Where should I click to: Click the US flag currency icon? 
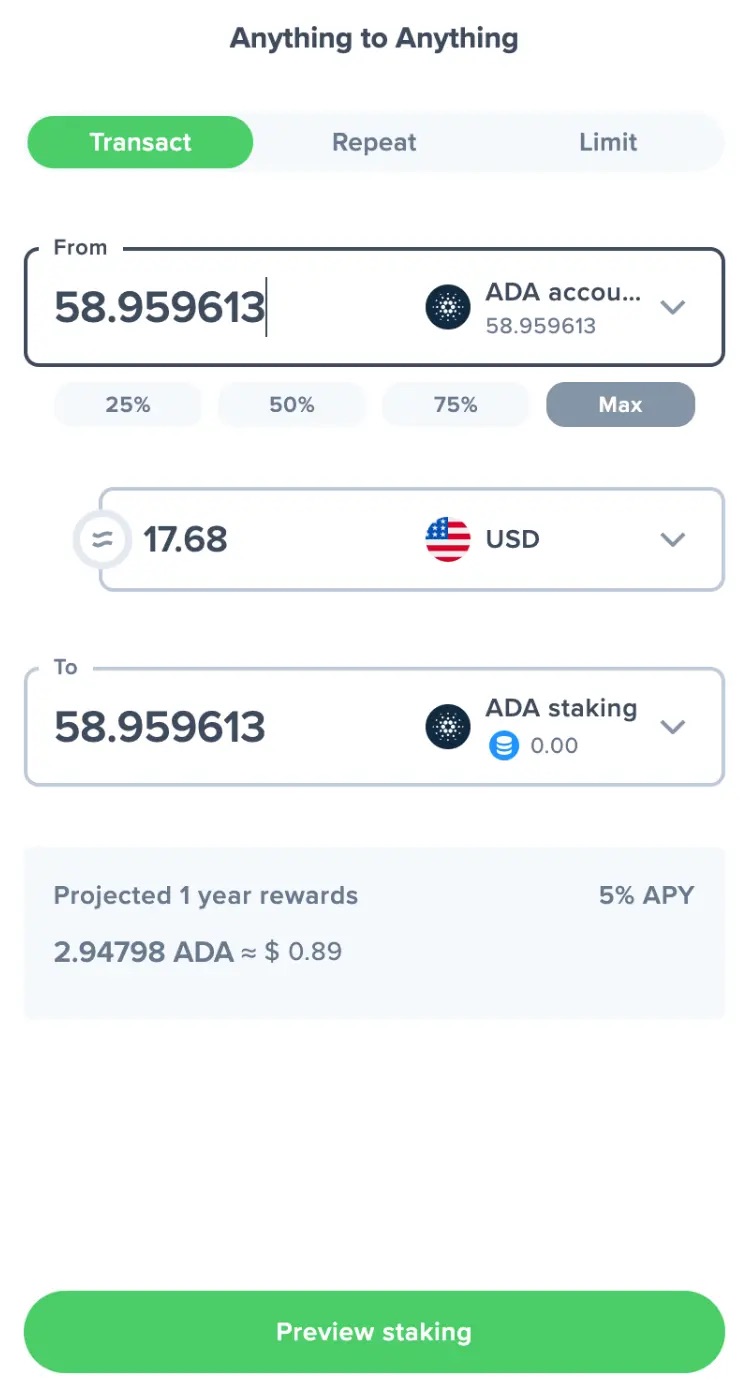point(446,539)
